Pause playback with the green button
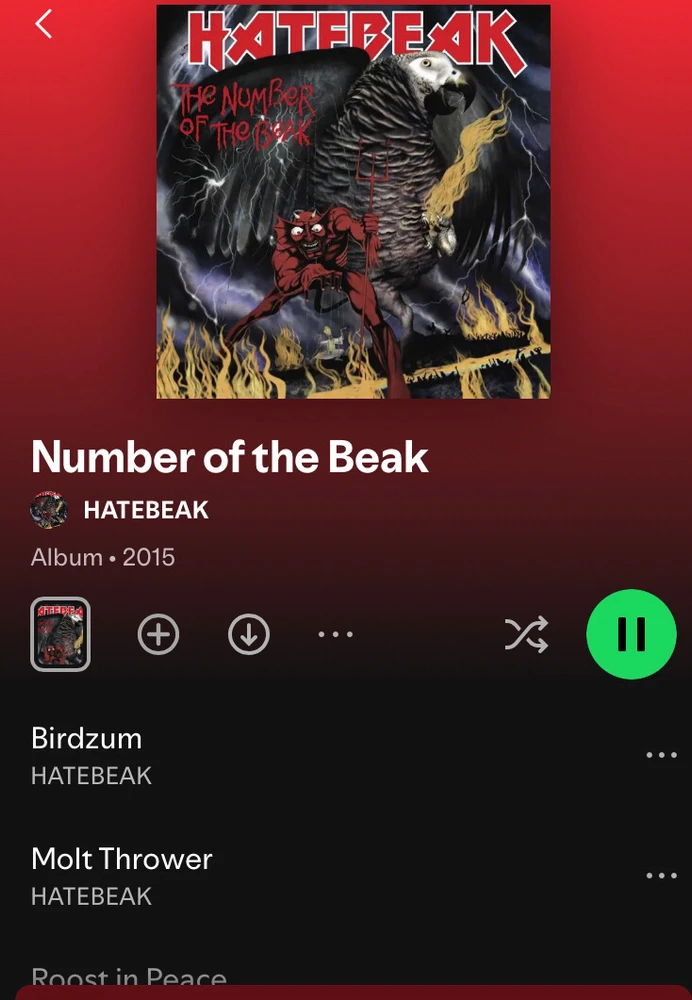This screenshot has width=692, height=1000. tap(631, 634)
